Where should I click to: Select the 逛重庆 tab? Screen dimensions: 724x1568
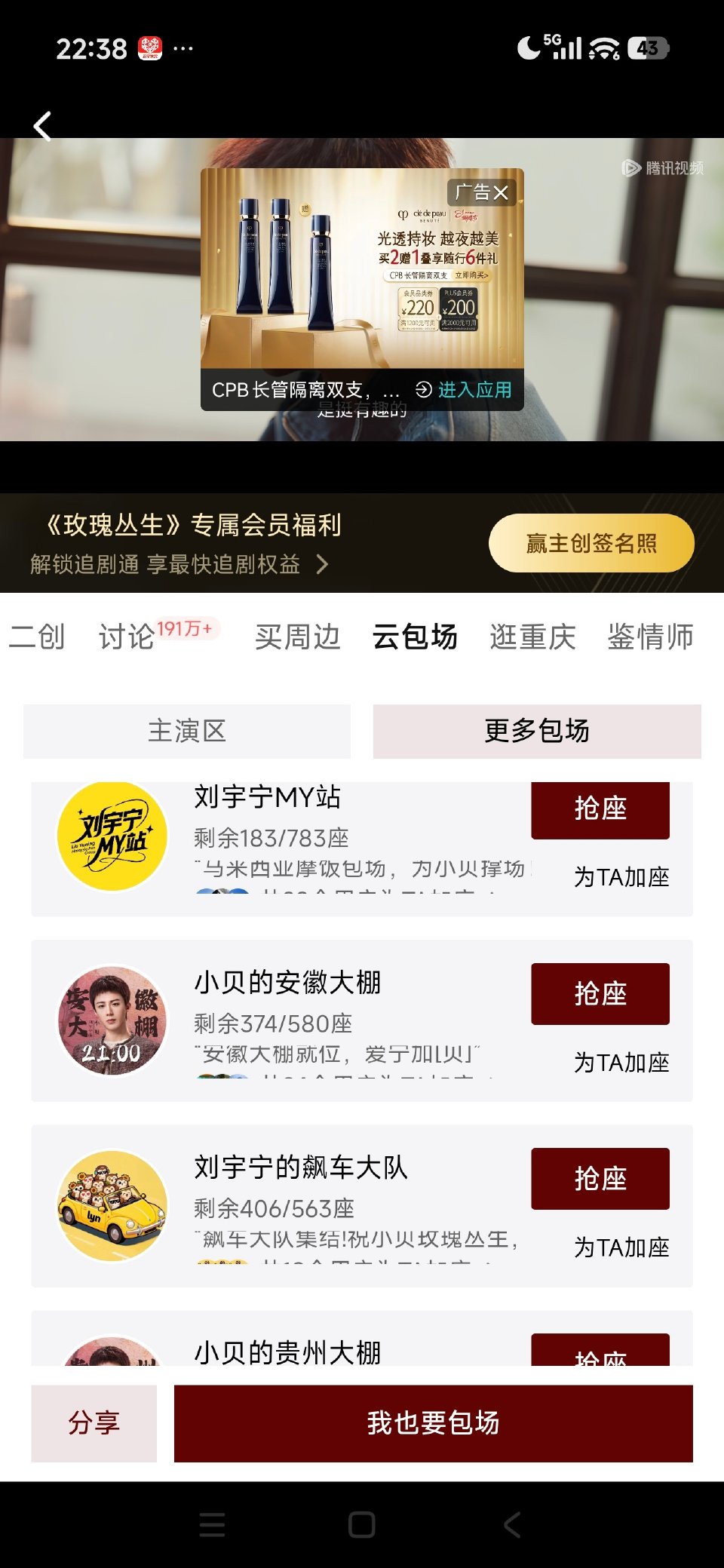pyautogui.click(x=532, y=637)
